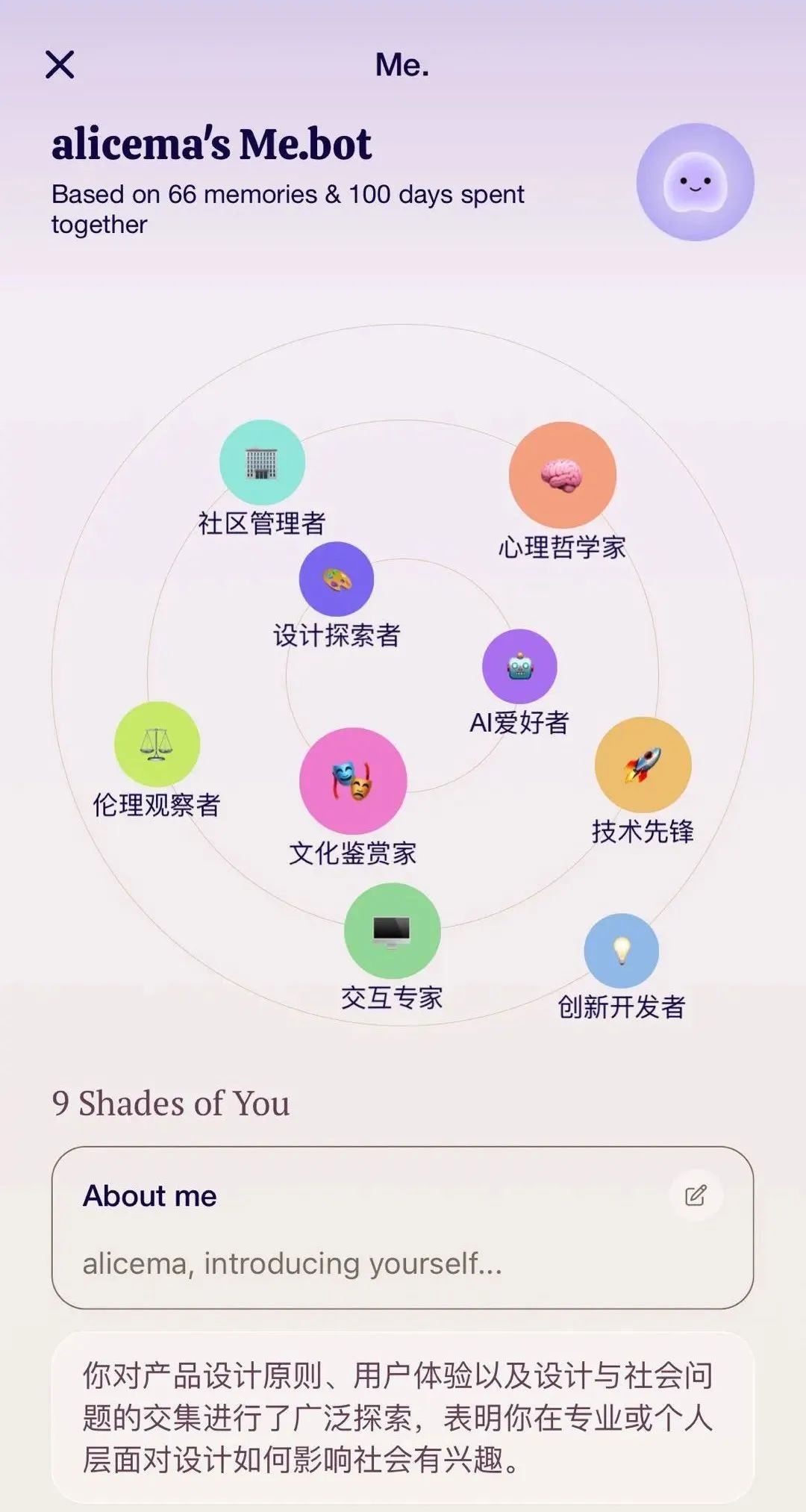Image resolution: width=806 pixels, height=1512 pixels.
Task: Open the 社区管理者 shade bubble
Action: [262, 462]
